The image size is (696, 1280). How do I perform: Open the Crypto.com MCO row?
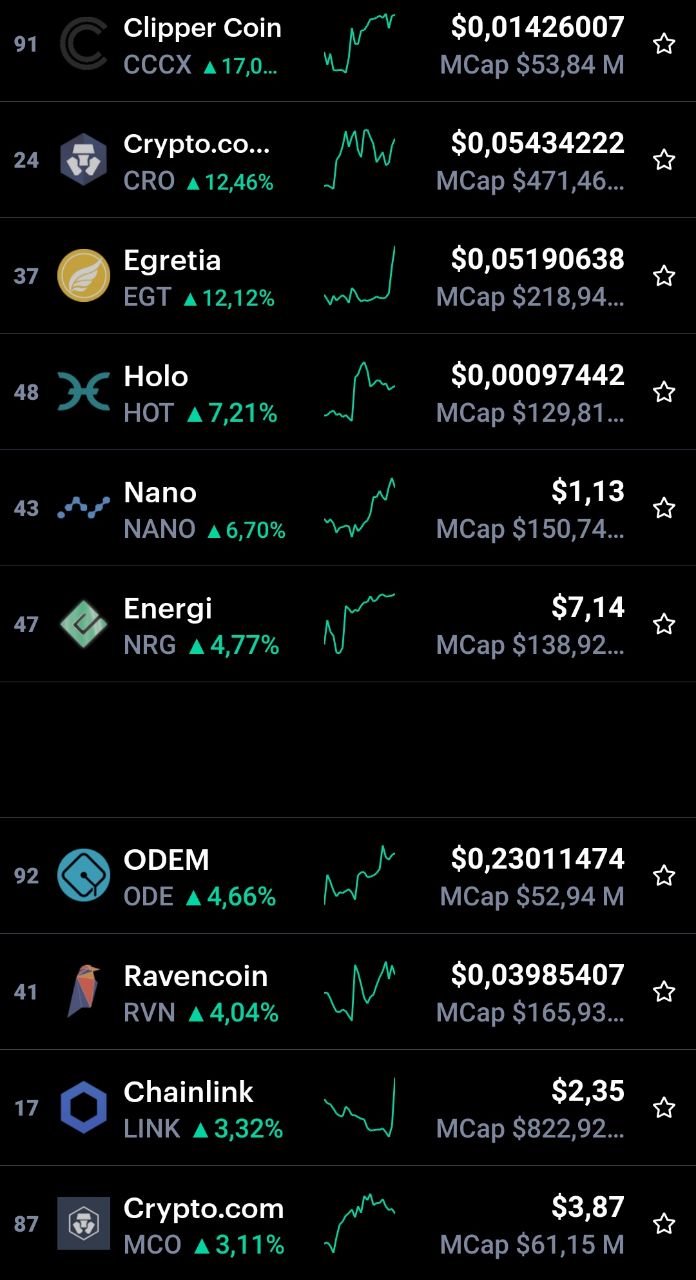pyautogui.click(x=348, y=1223)
